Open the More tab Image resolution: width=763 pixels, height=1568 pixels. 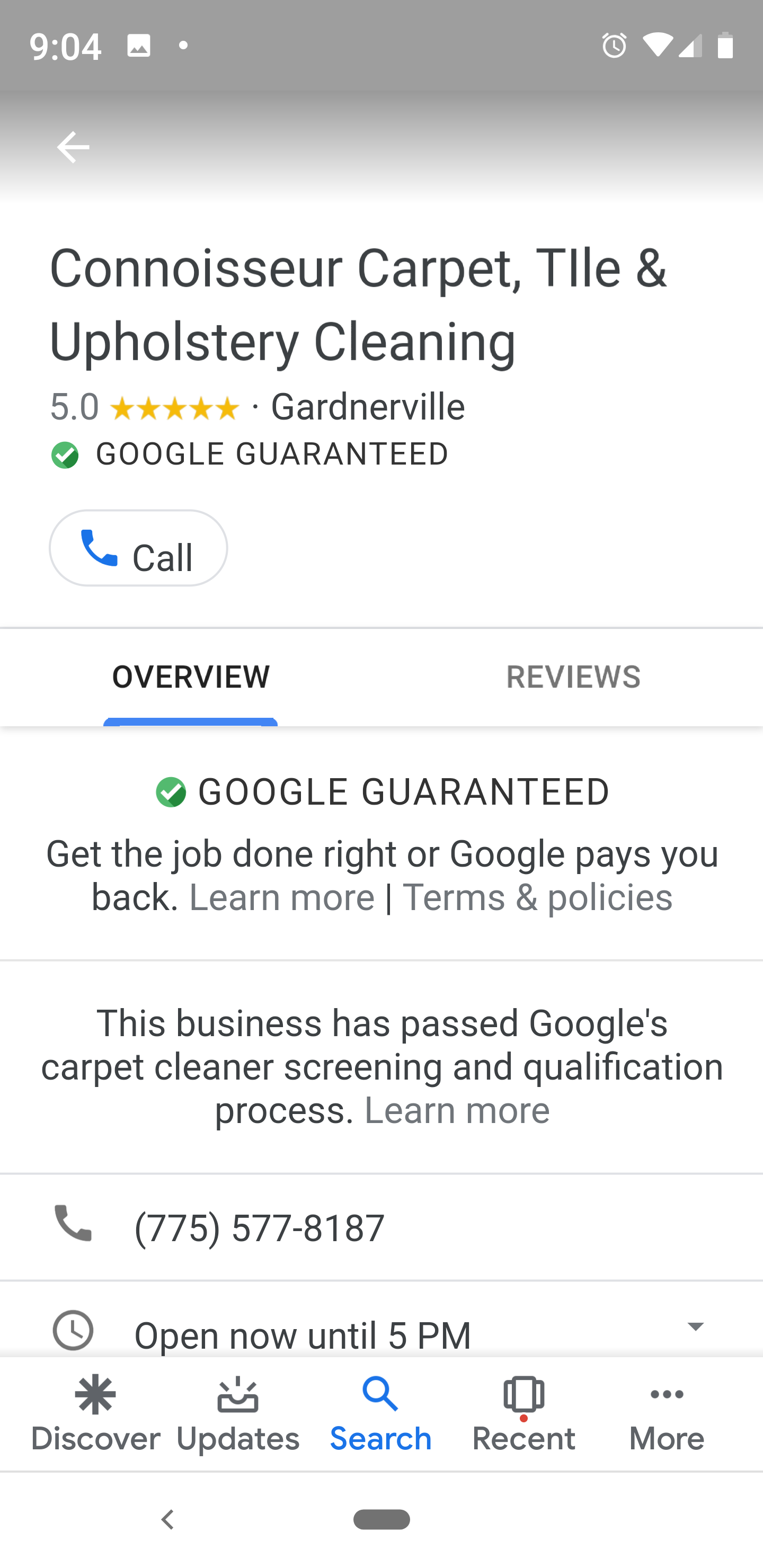(x=667, y=1413)
